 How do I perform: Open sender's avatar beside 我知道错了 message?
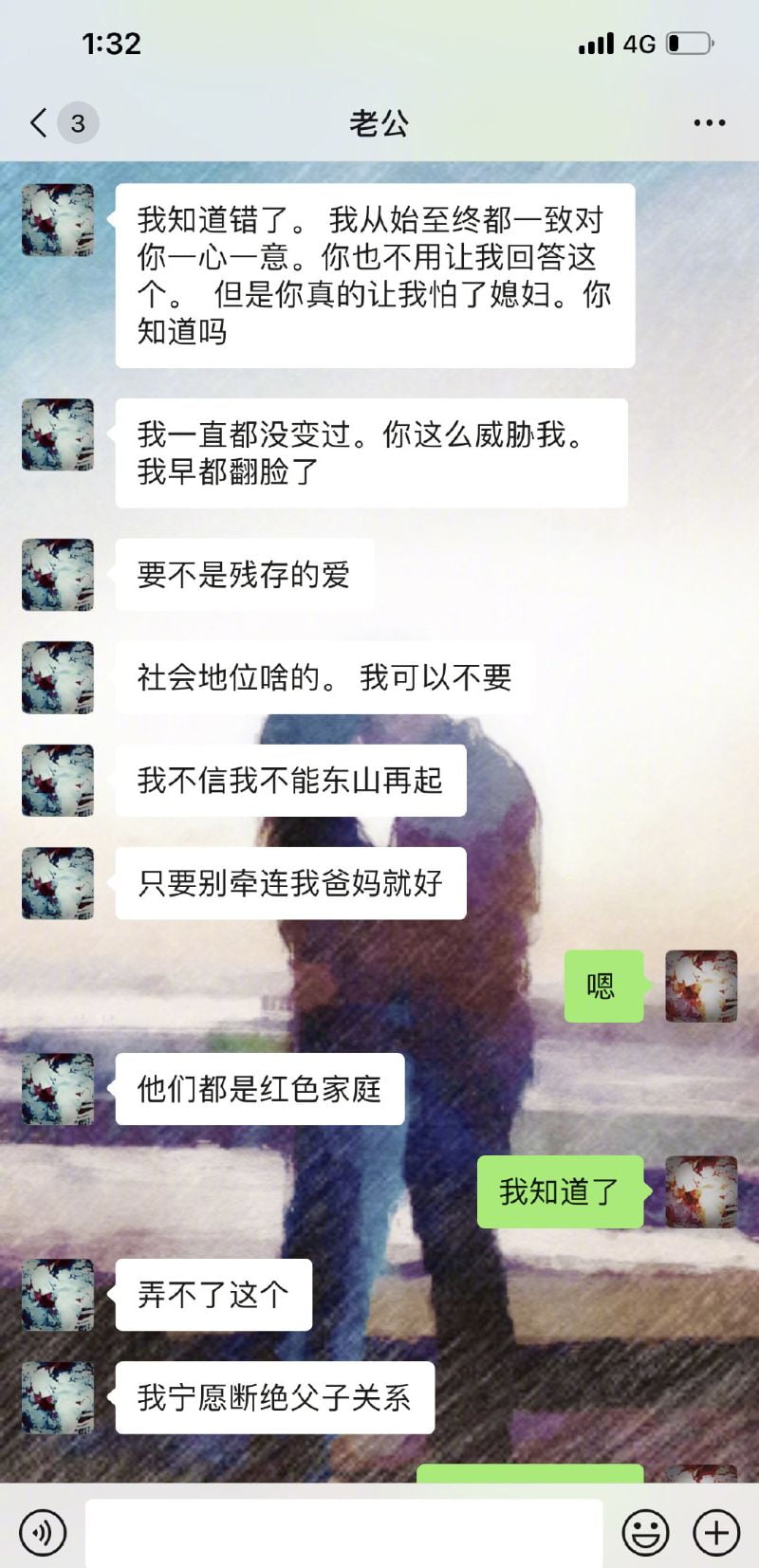[58, 220]
